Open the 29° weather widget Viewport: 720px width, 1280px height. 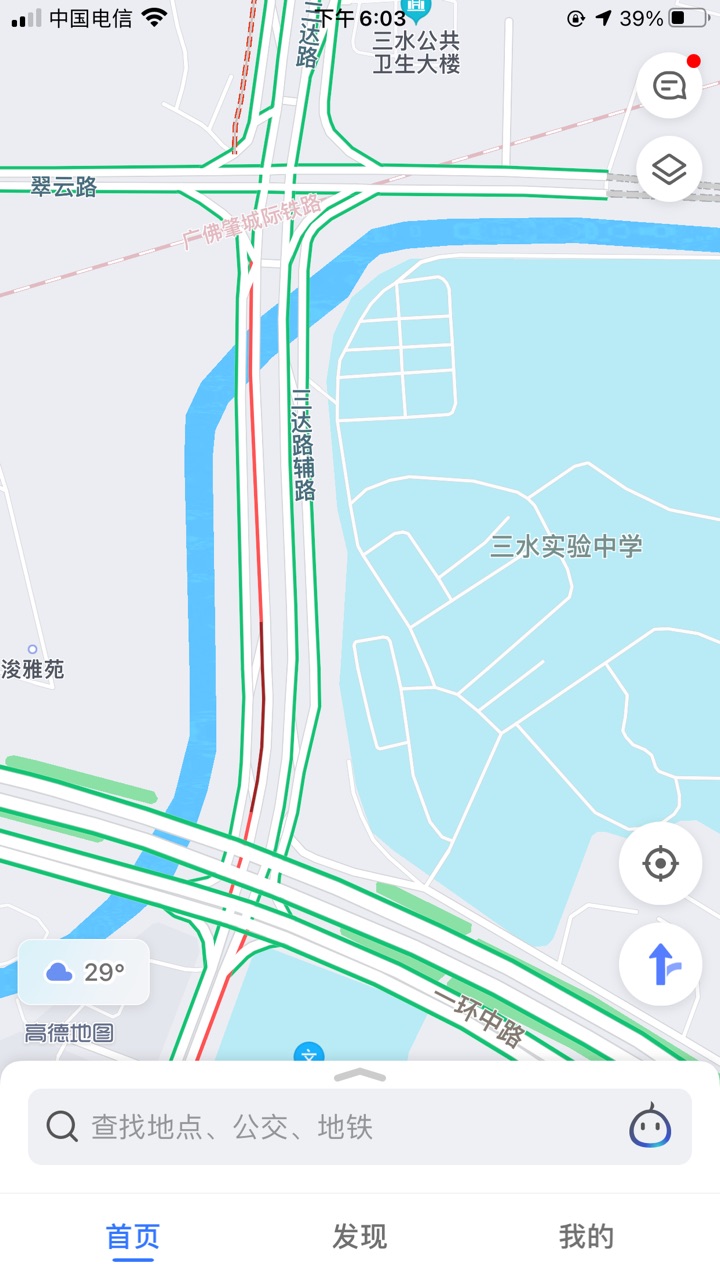pos(84,972)
